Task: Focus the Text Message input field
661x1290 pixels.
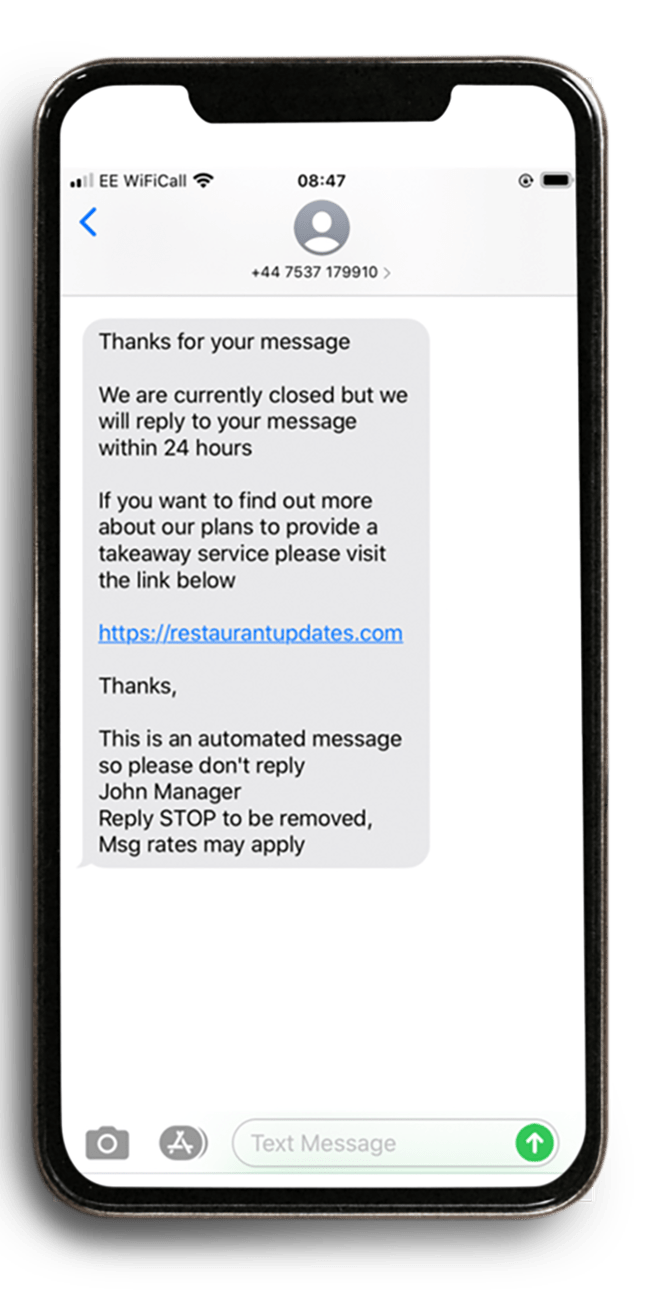Action: tap(372, 1143)
